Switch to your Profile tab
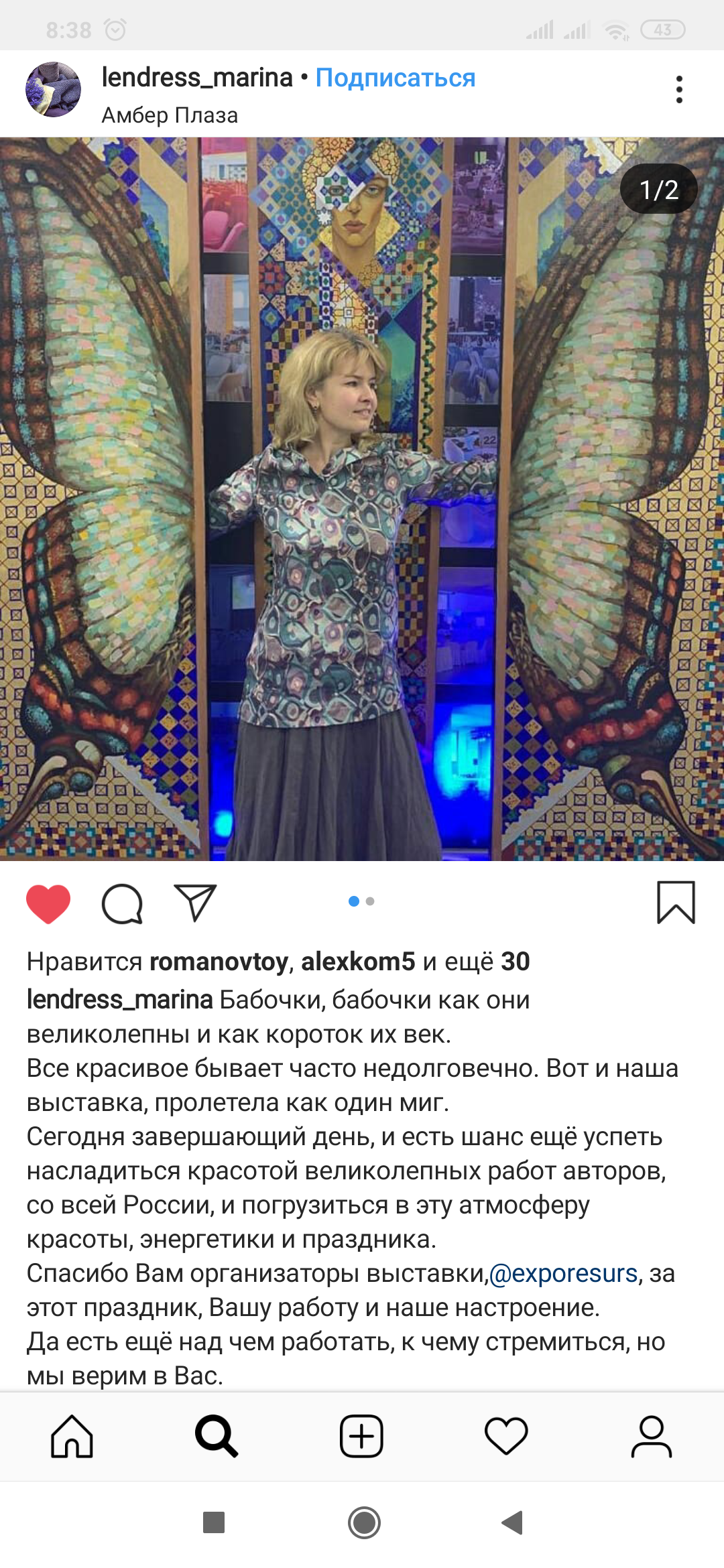Viewport: 724px width, 1568px height. 651,1436
